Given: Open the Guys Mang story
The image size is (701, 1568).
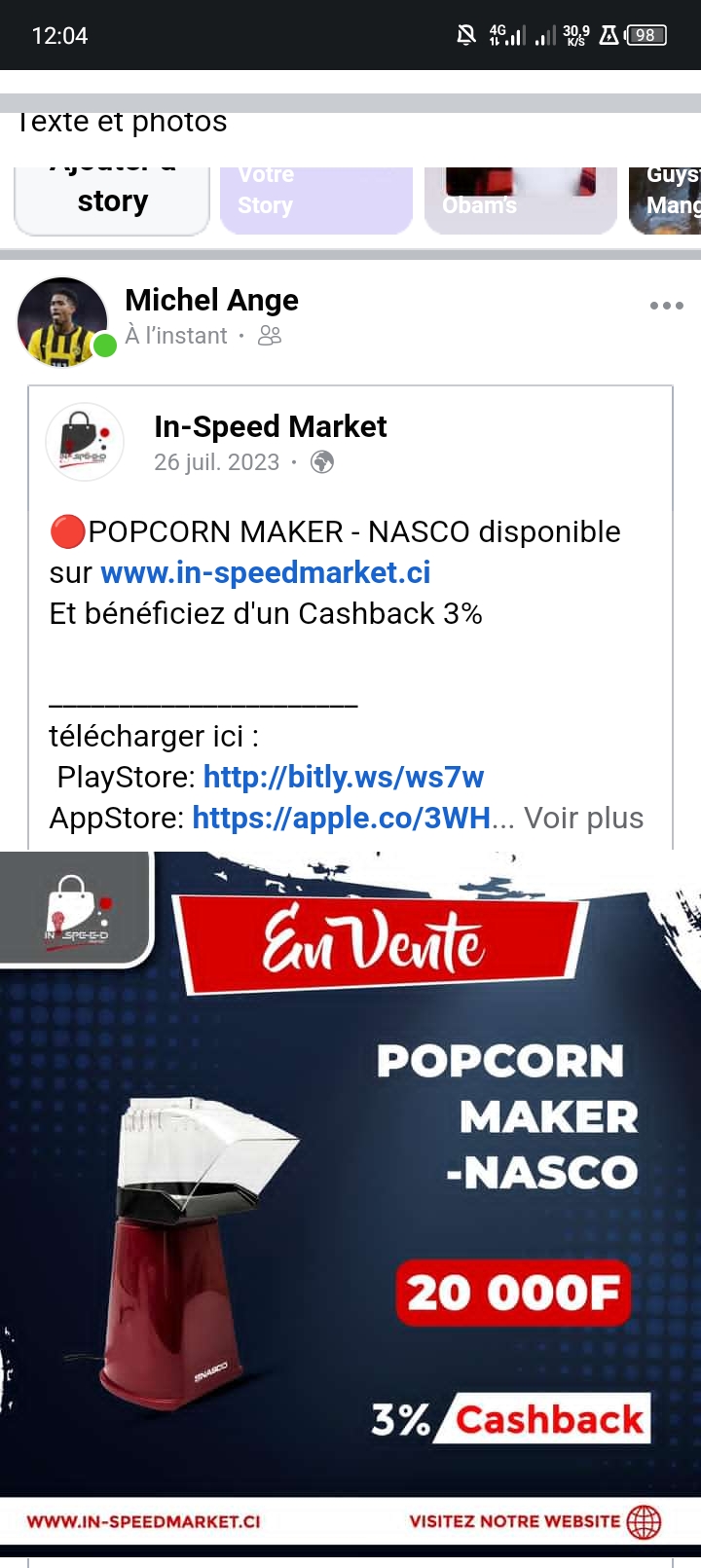Looking at the screenshot, I should click(667, 201).
